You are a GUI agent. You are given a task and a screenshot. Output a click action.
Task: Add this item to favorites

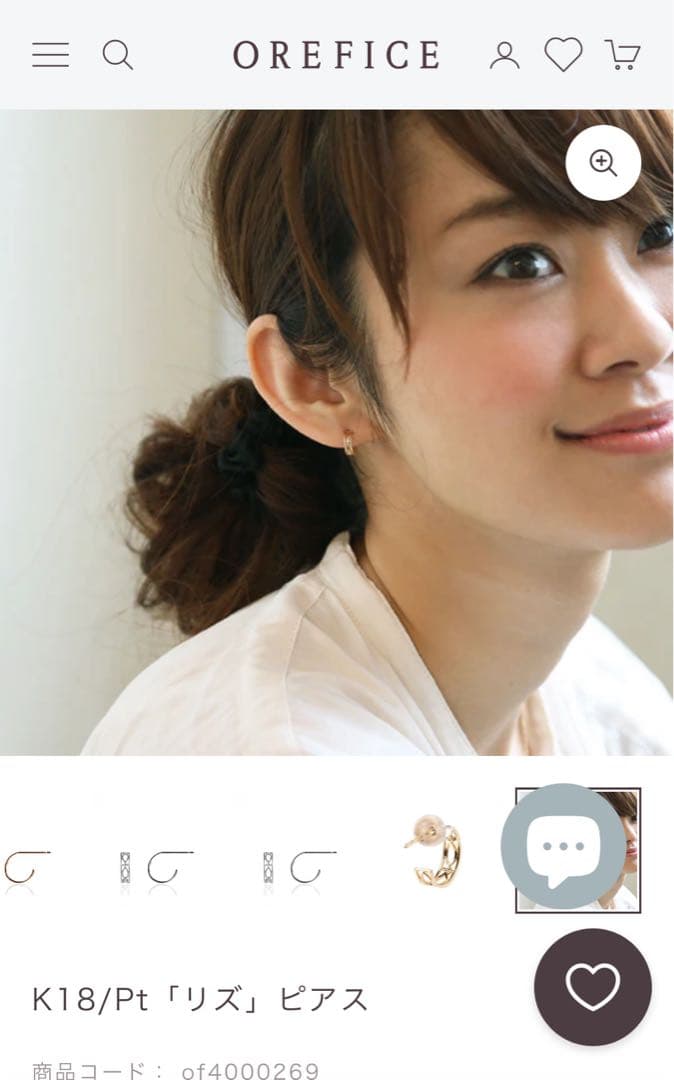click(x=592, y=987)
